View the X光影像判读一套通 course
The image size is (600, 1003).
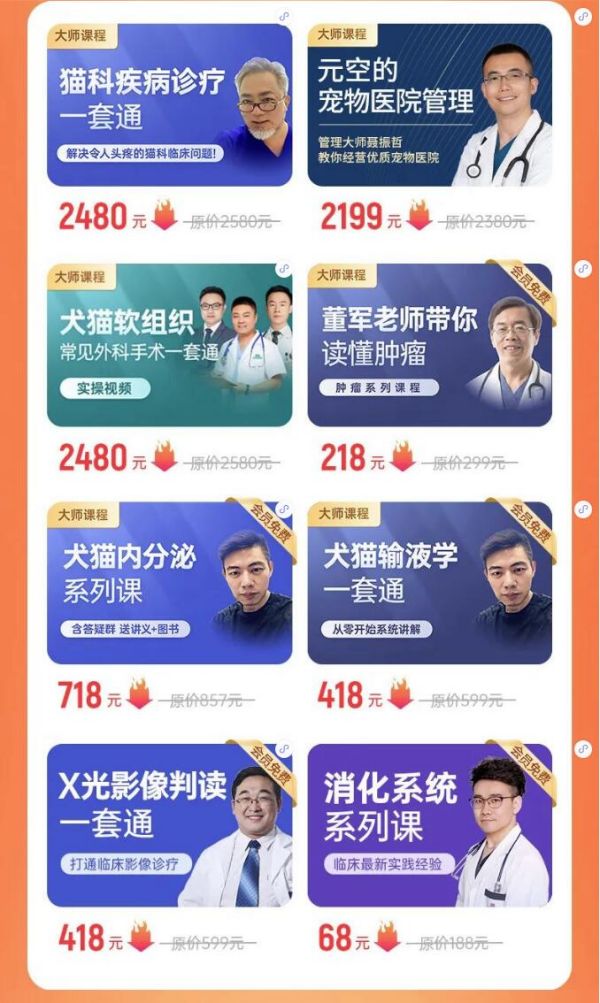coord(169,824)
